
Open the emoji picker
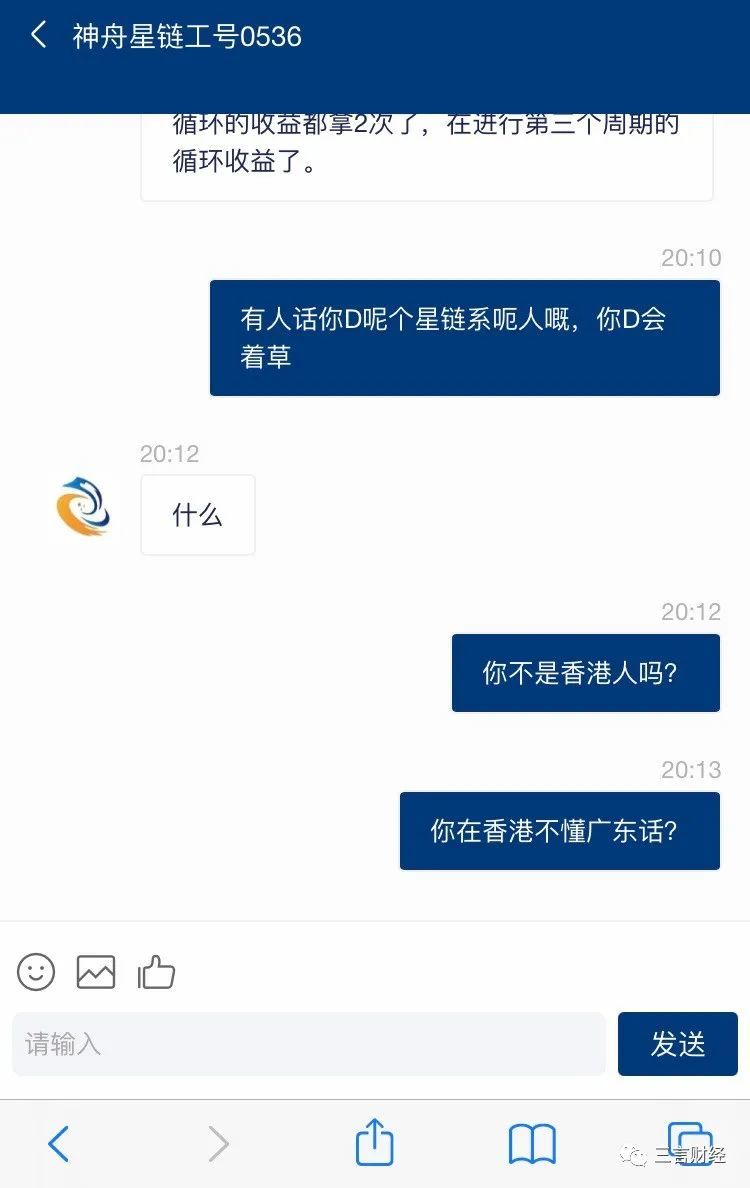[36, 971]
